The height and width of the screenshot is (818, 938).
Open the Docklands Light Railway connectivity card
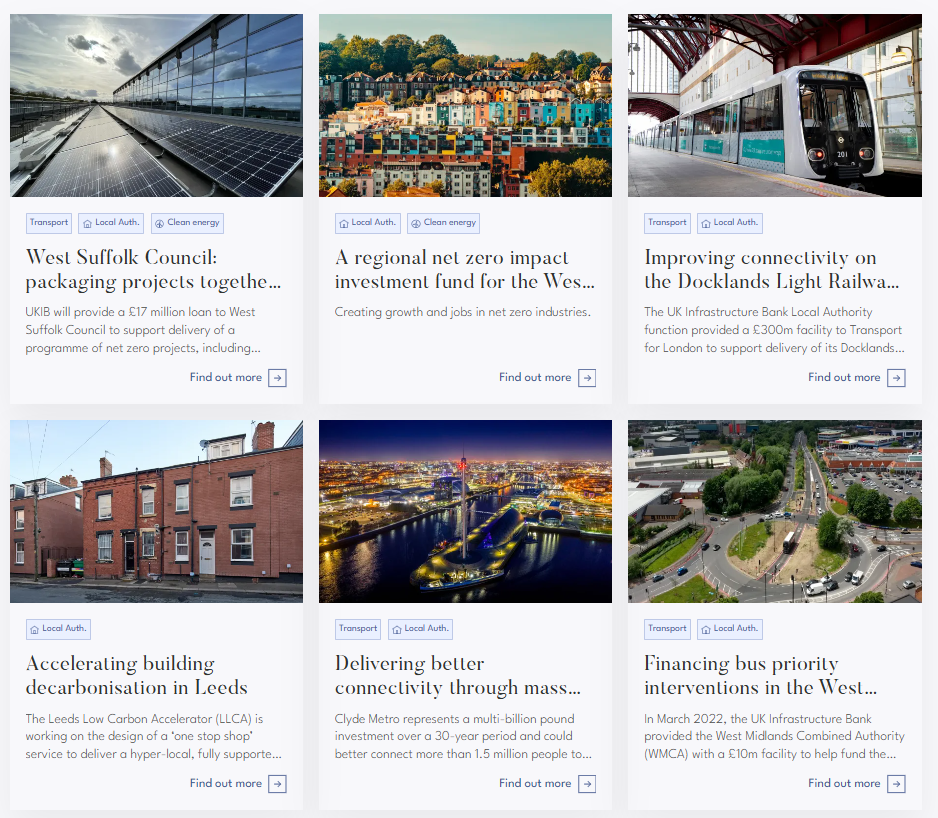coord(773,270)
